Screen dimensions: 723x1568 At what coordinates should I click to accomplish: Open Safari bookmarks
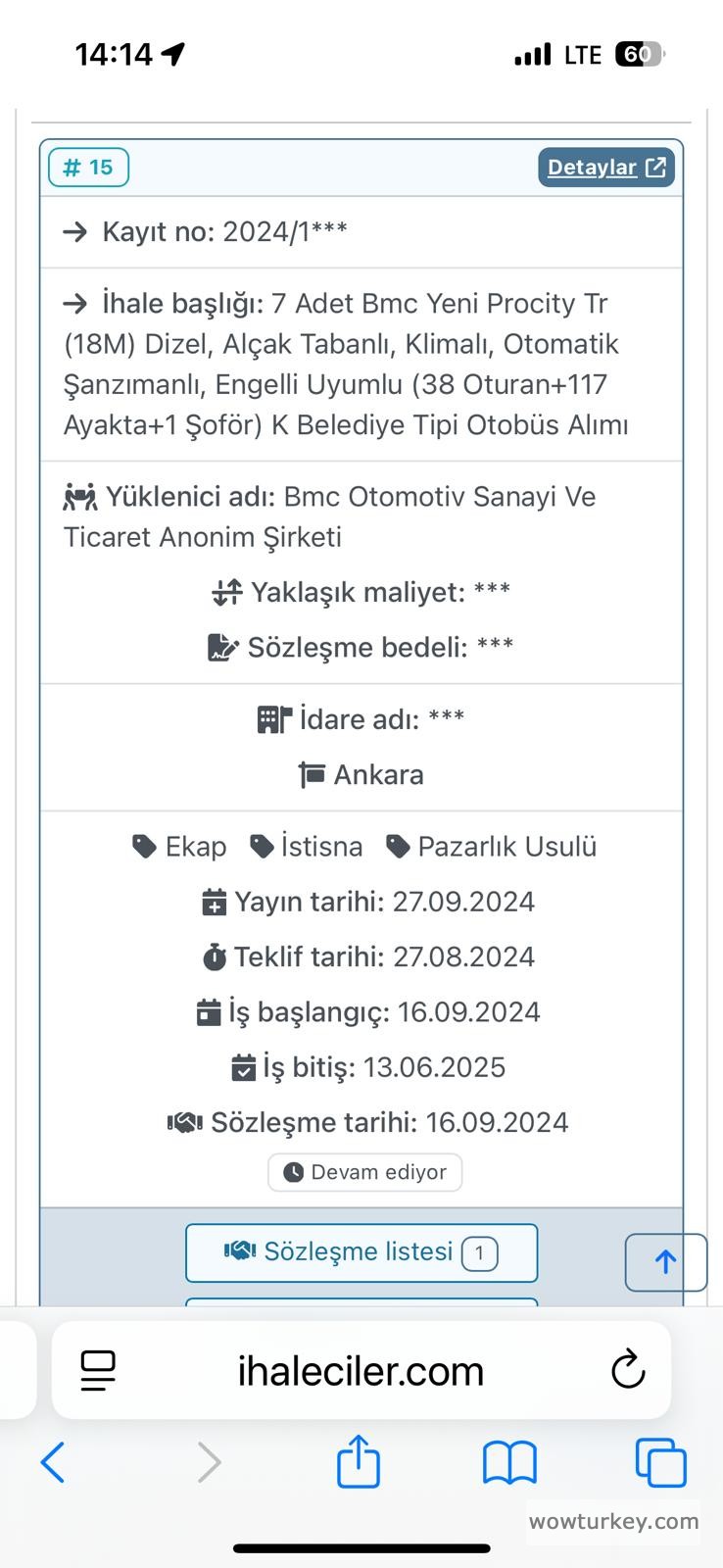click(509, 1463)
